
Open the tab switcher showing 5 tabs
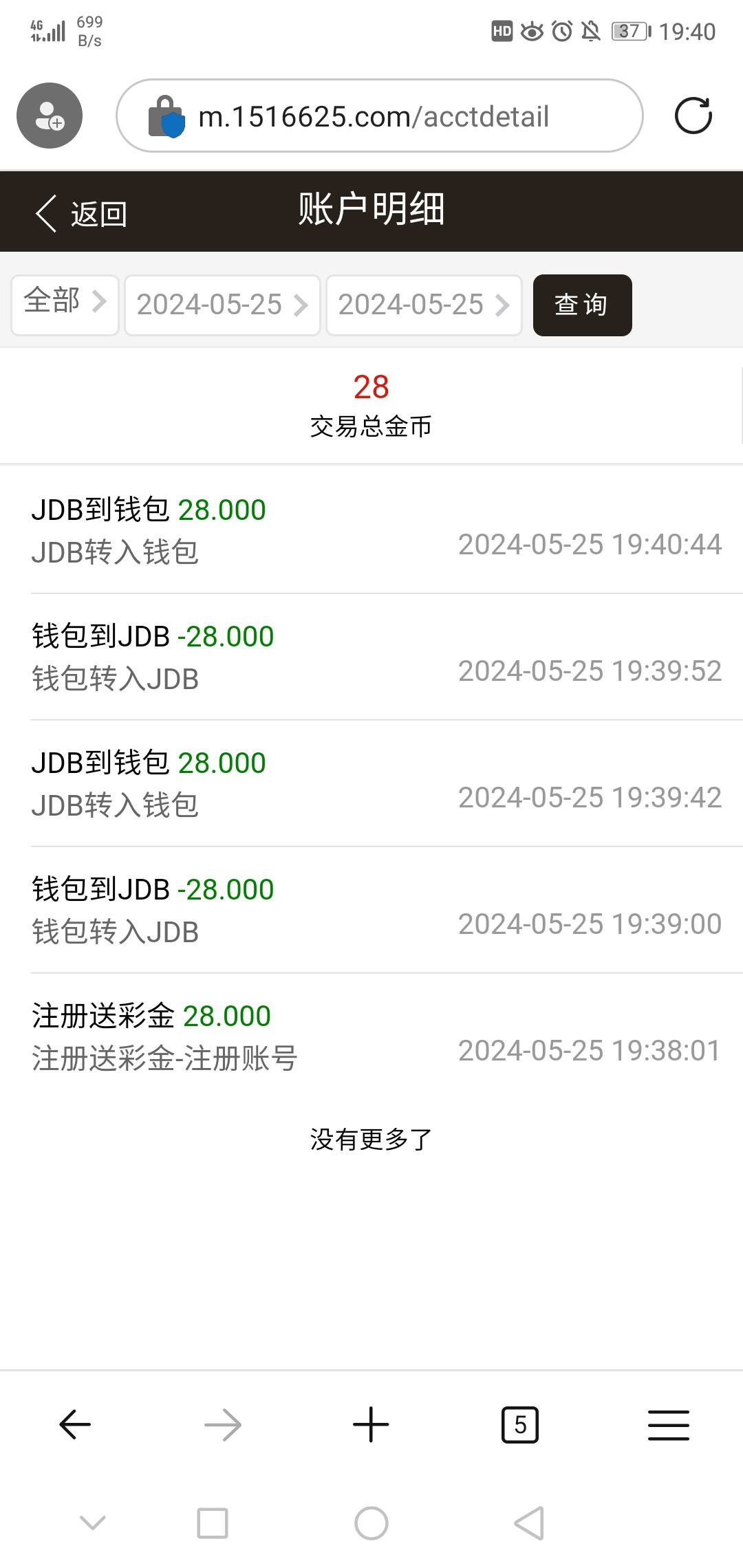(520, 1424)
